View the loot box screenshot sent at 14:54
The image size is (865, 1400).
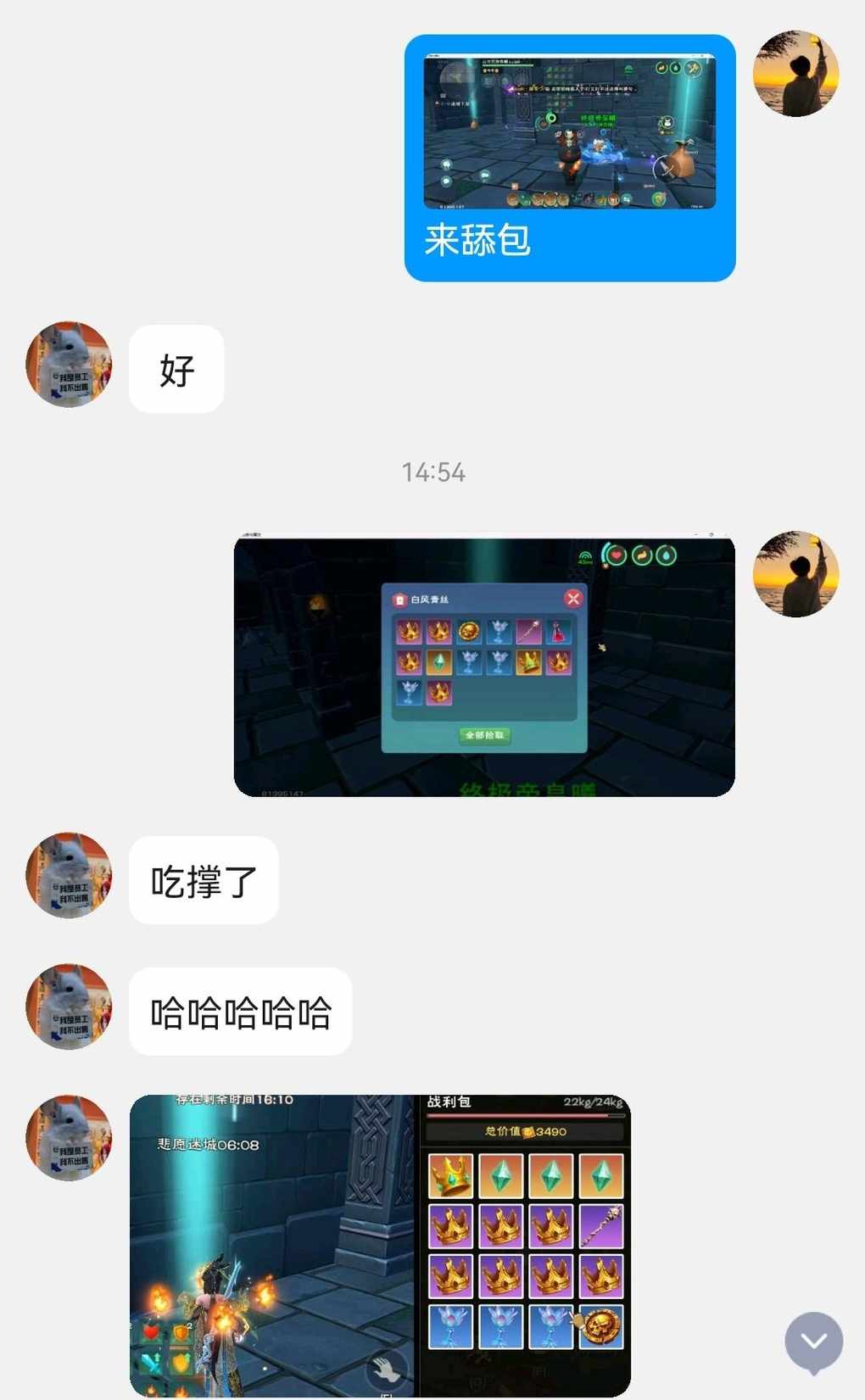(x=484, y=667)
